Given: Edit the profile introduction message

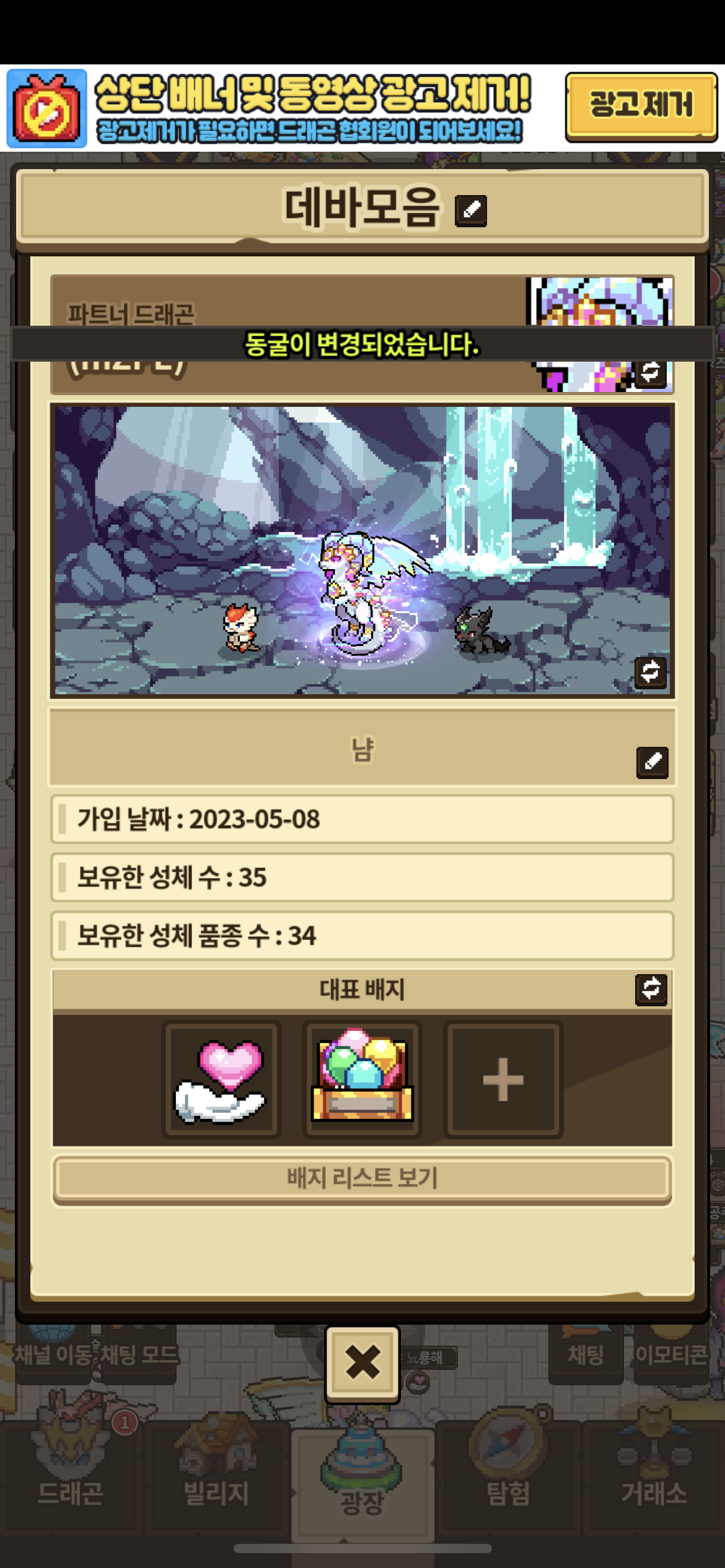Looking at the screenshot, I should [652, 762].
